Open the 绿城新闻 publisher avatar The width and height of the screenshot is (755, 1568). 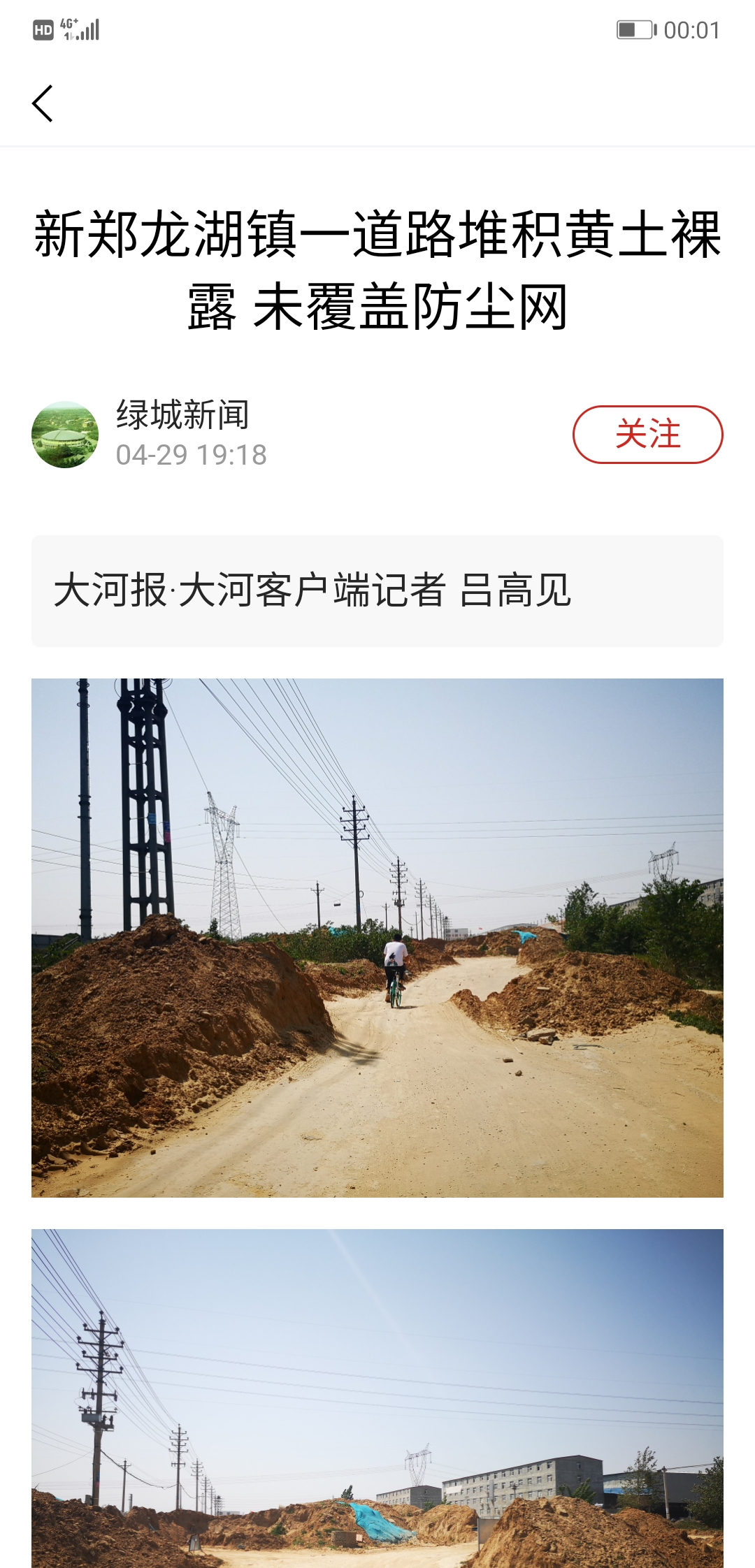[65, 434]
